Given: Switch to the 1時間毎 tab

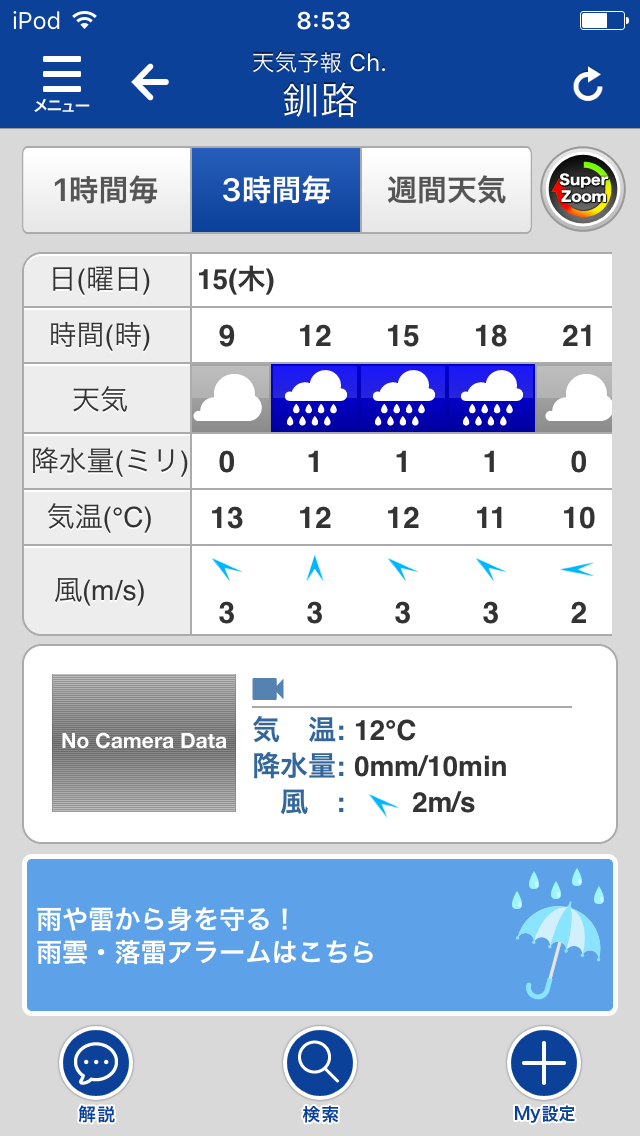Looking at the screenshot, I should [107, 191].
